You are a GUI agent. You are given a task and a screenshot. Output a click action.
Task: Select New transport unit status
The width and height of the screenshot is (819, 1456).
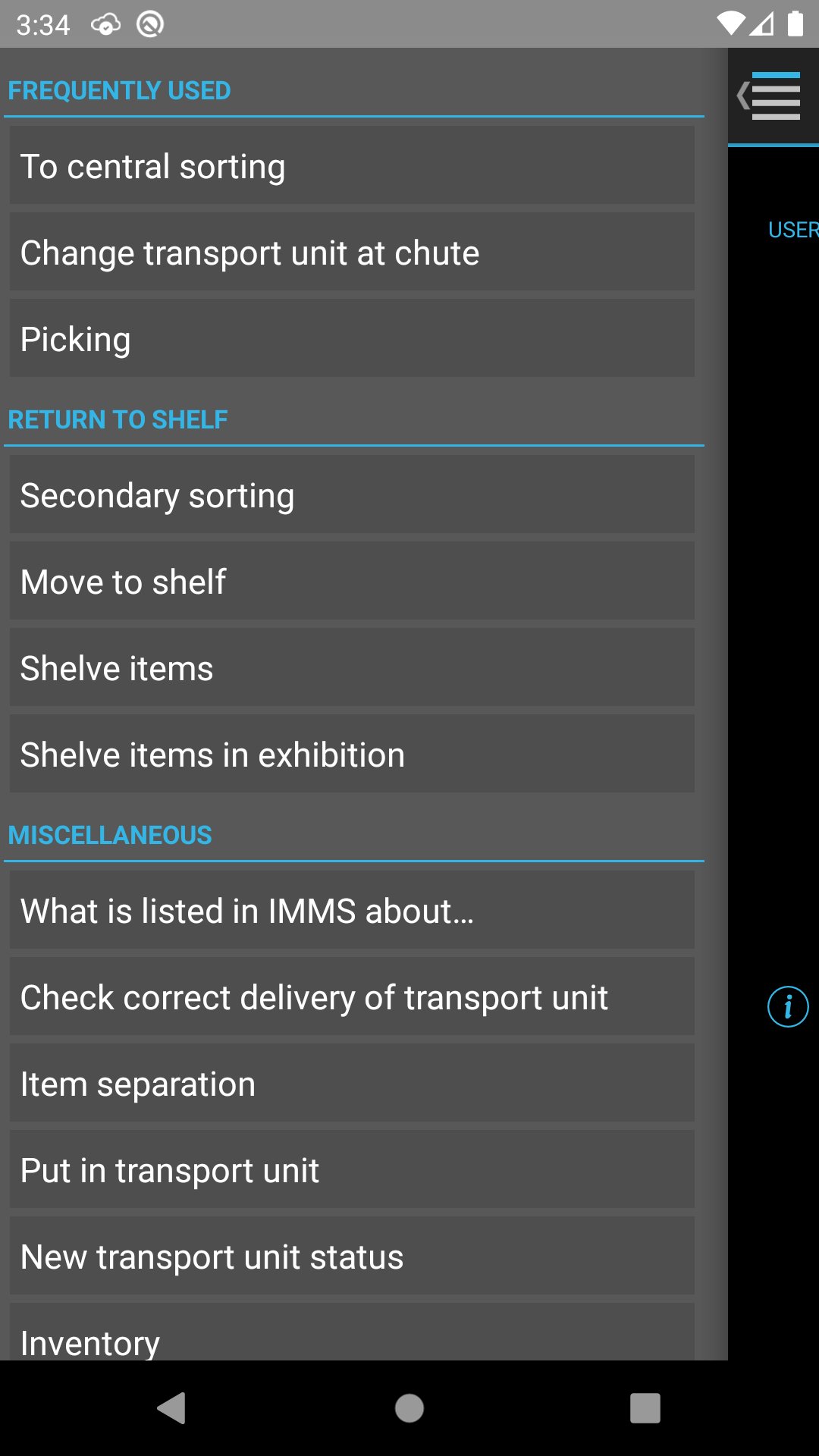[351, 1256]
